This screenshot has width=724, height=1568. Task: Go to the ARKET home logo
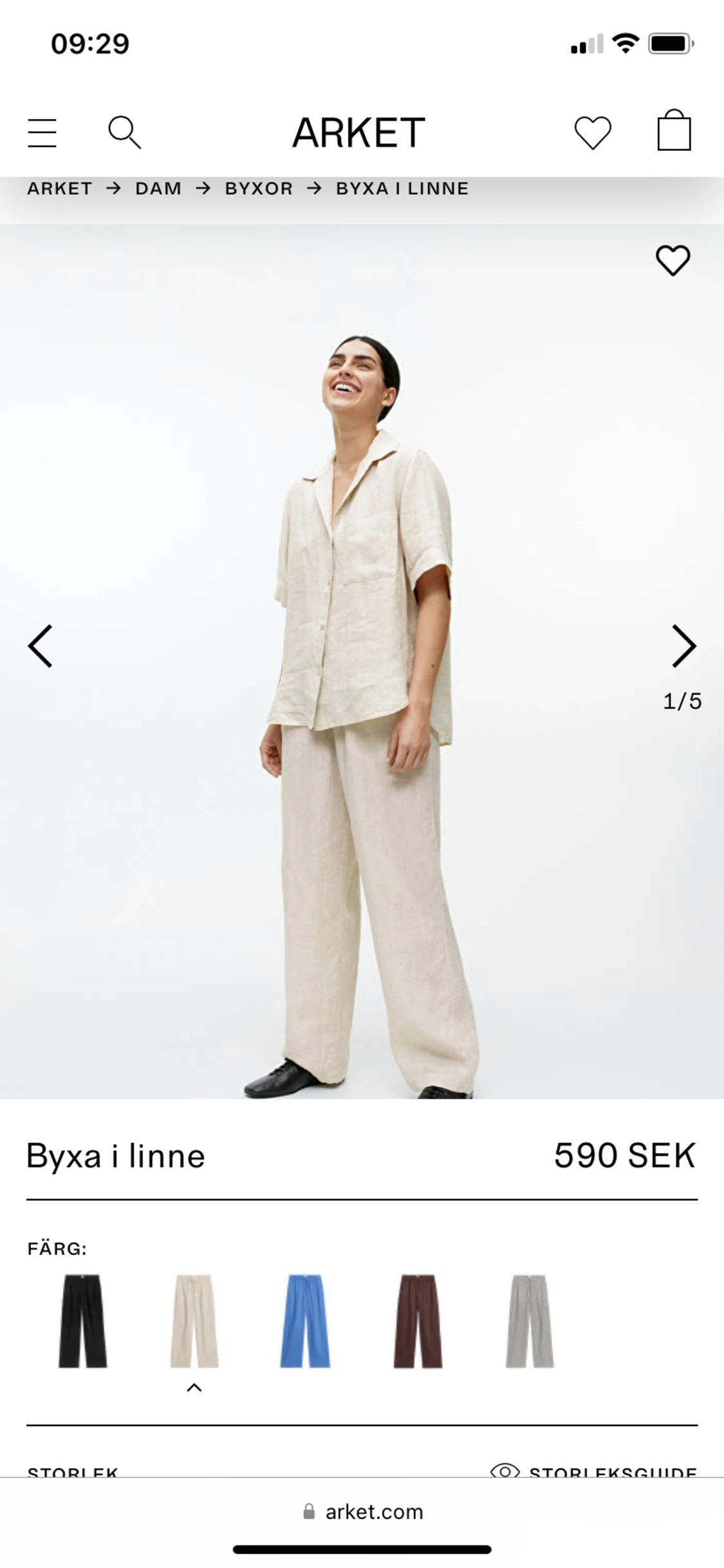pyautogui.click(x=358, y=133)
